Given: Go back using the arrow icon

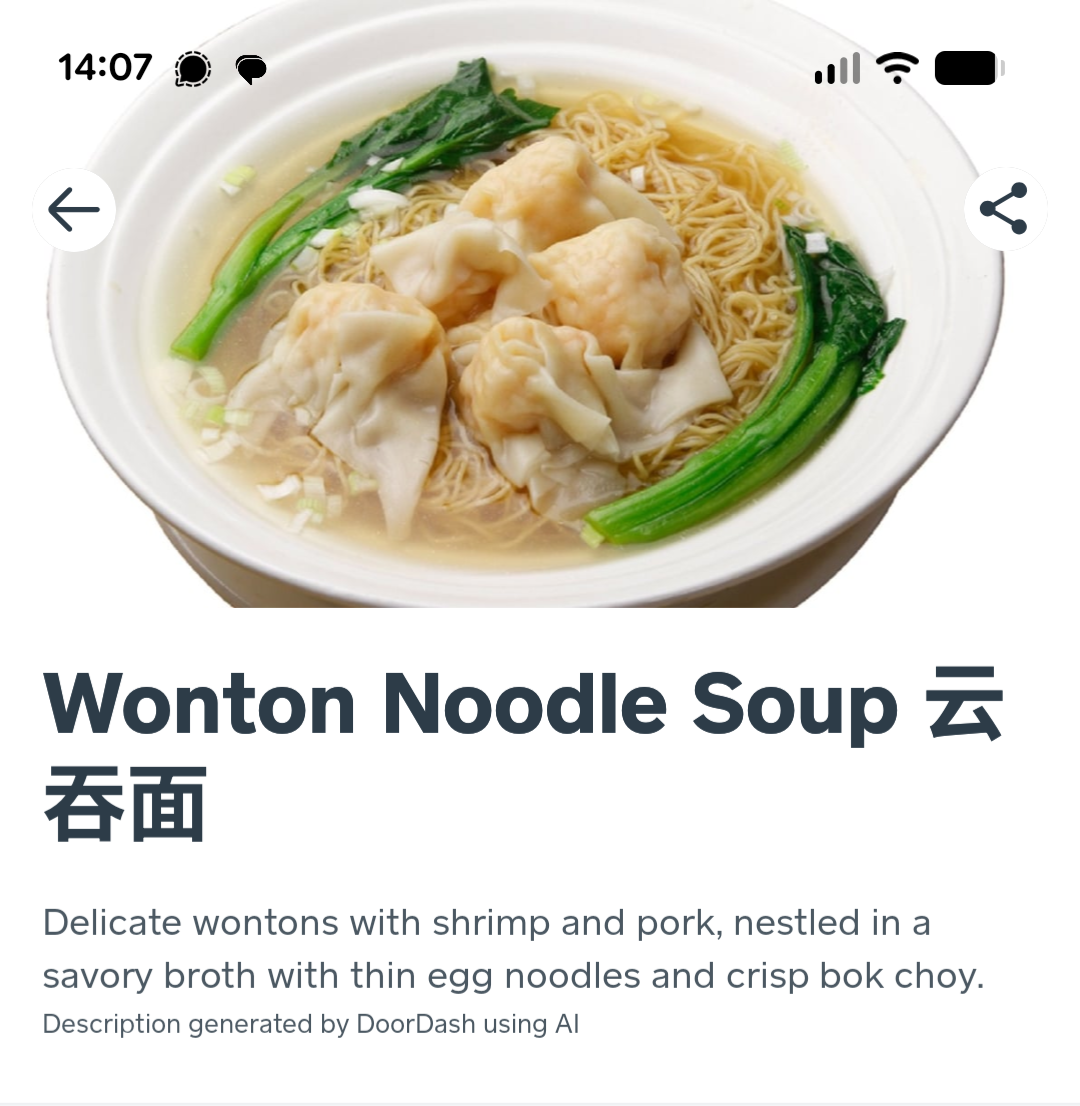Looking at the screenshot, I should 74,210.
